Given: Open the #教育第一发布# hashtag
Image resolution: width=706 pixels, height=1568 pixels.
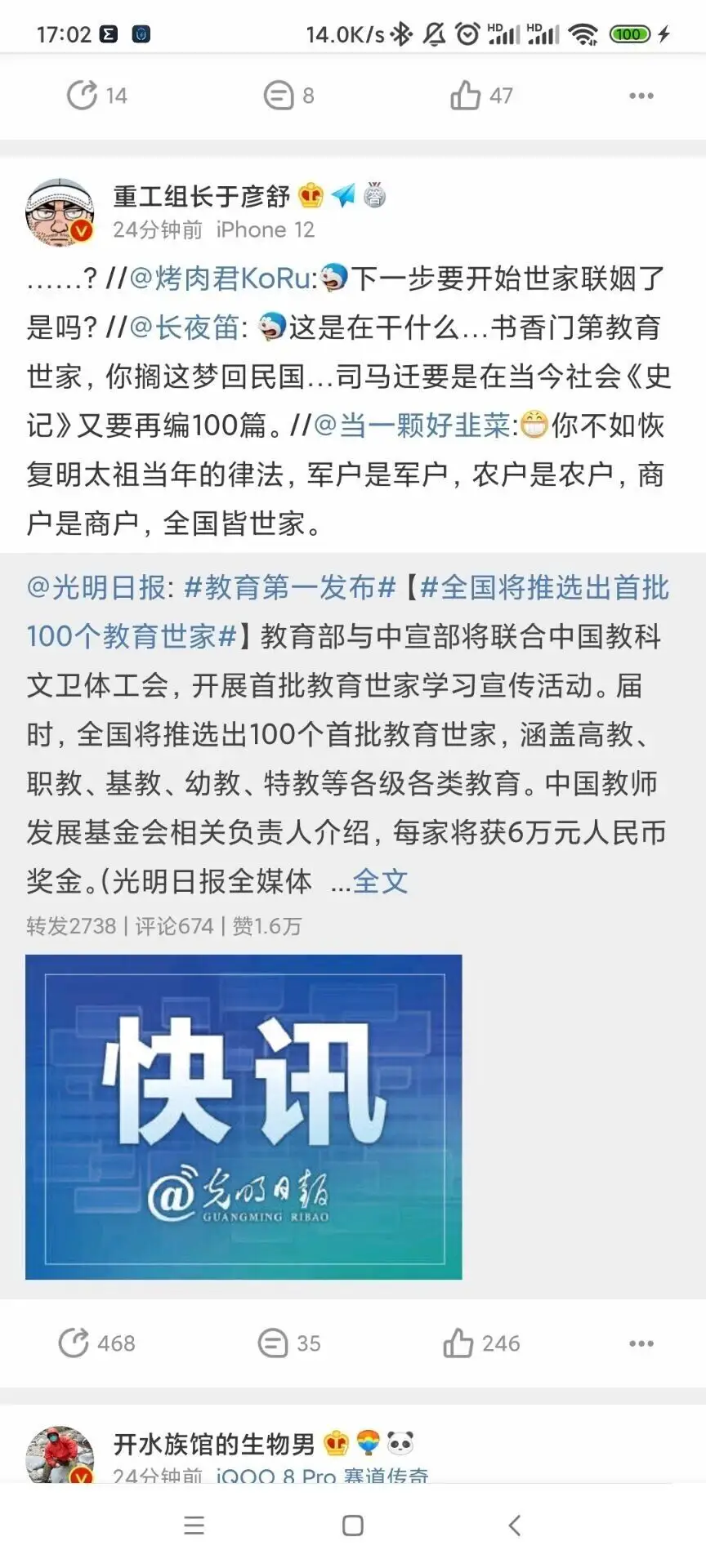Looking at the screenshot, I should tap(290, 587).
